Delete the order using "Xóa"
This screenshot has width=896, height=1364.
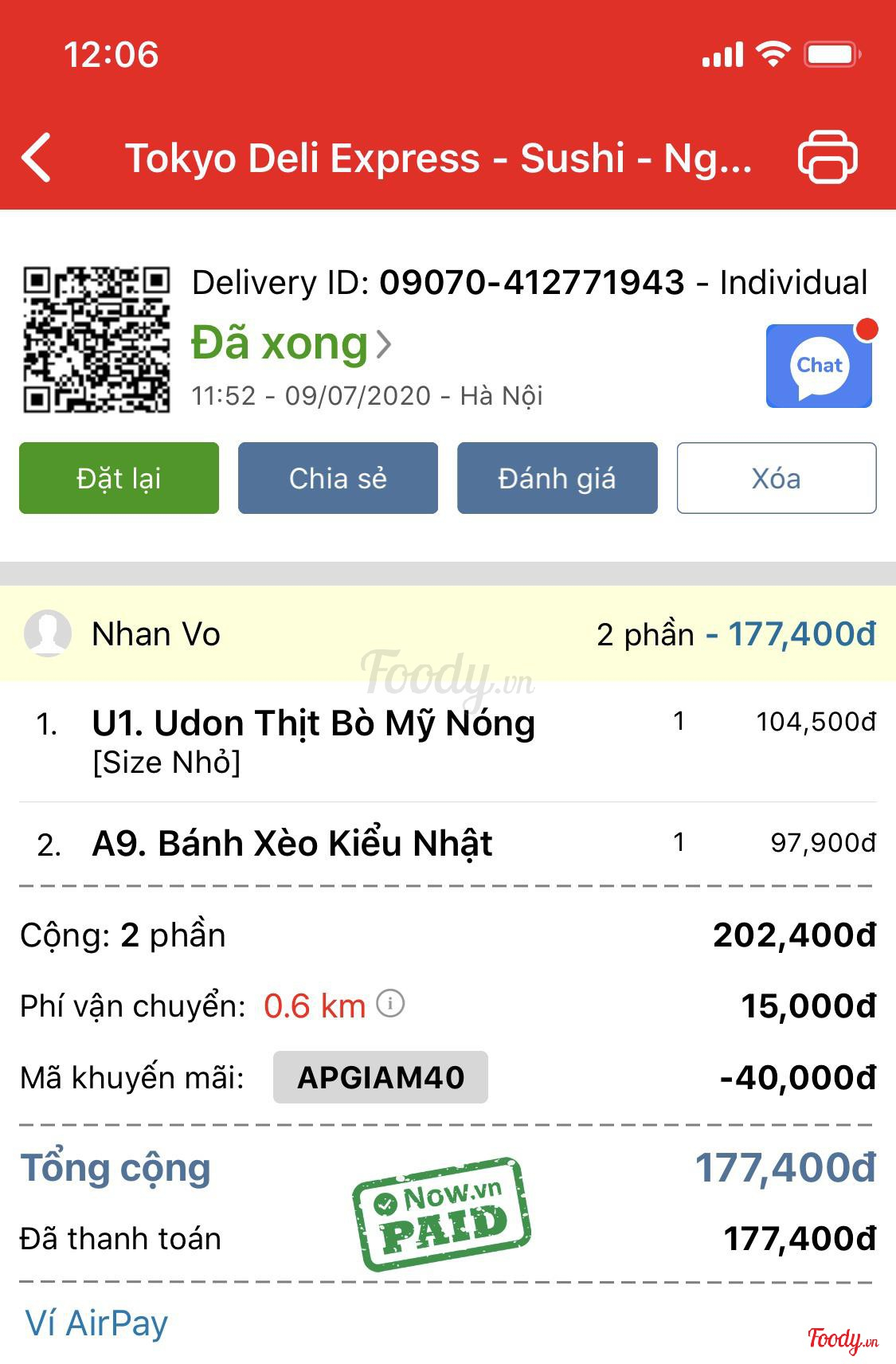[x=776, y=478]
